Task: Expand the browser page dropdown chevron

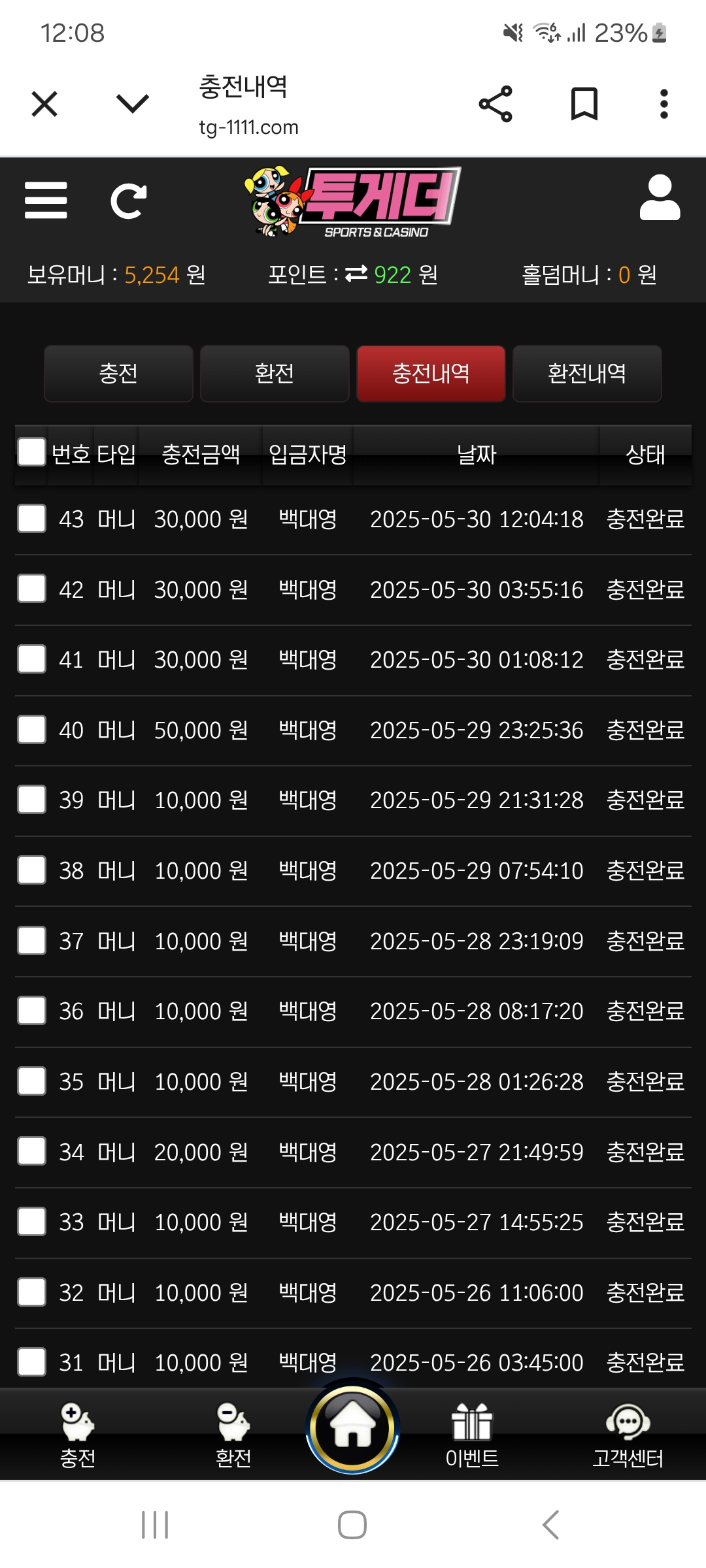Action: [x=133, y=104]
